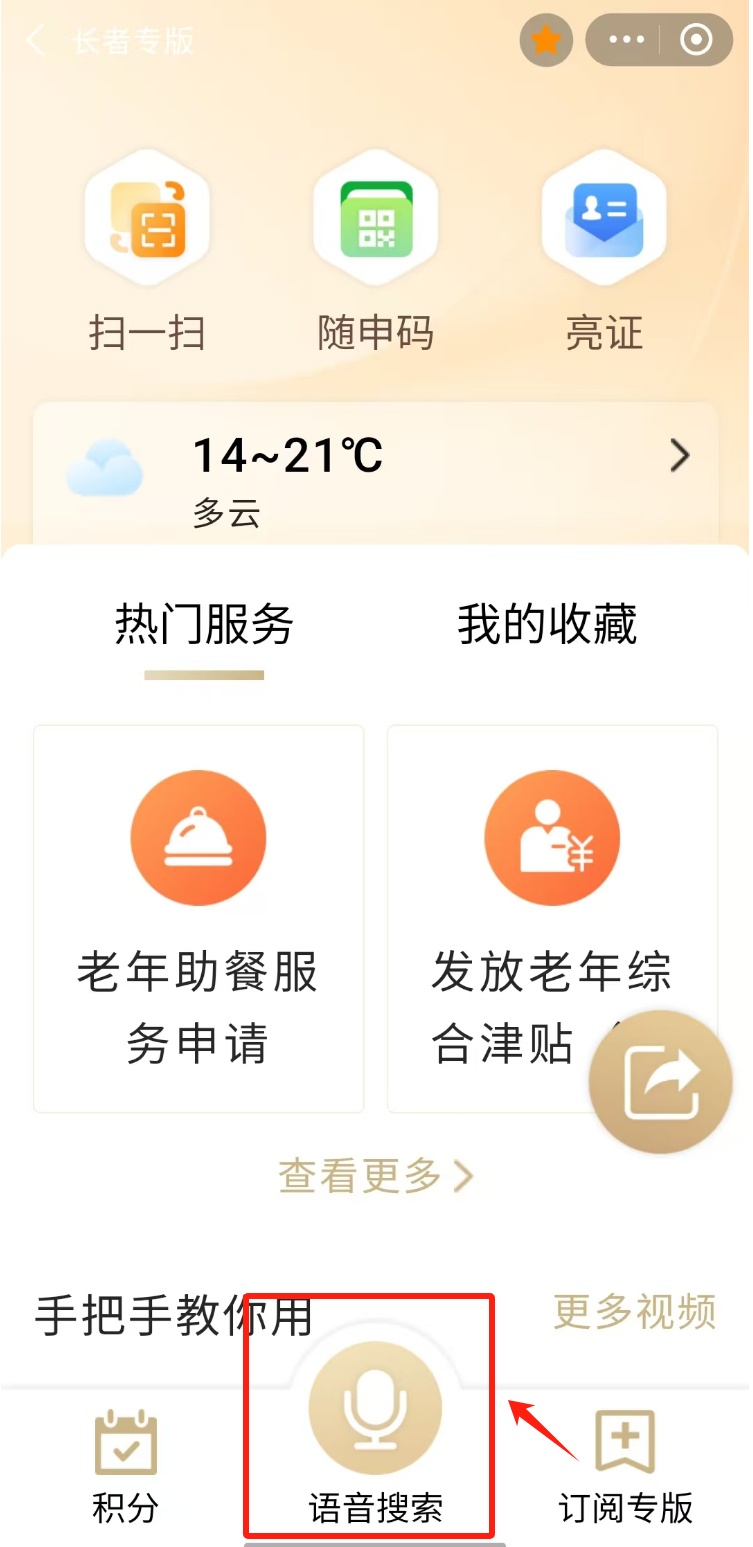
Task: Open 老年助餐服务申请 card
Action: [198, 919]
